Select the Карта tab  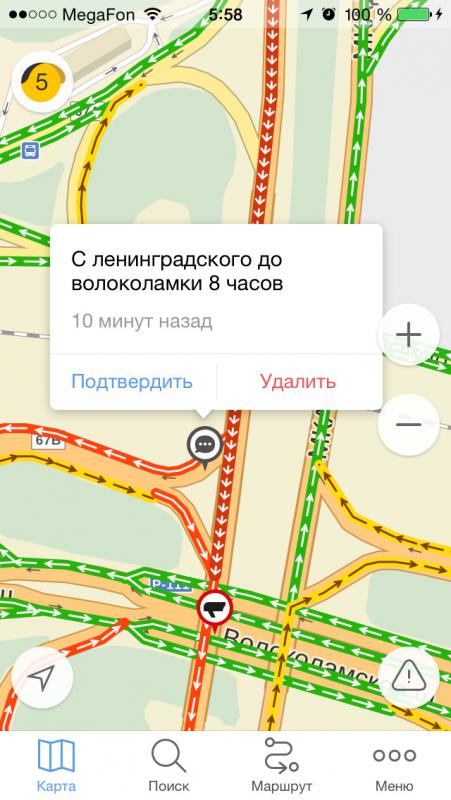click(56, 765)
